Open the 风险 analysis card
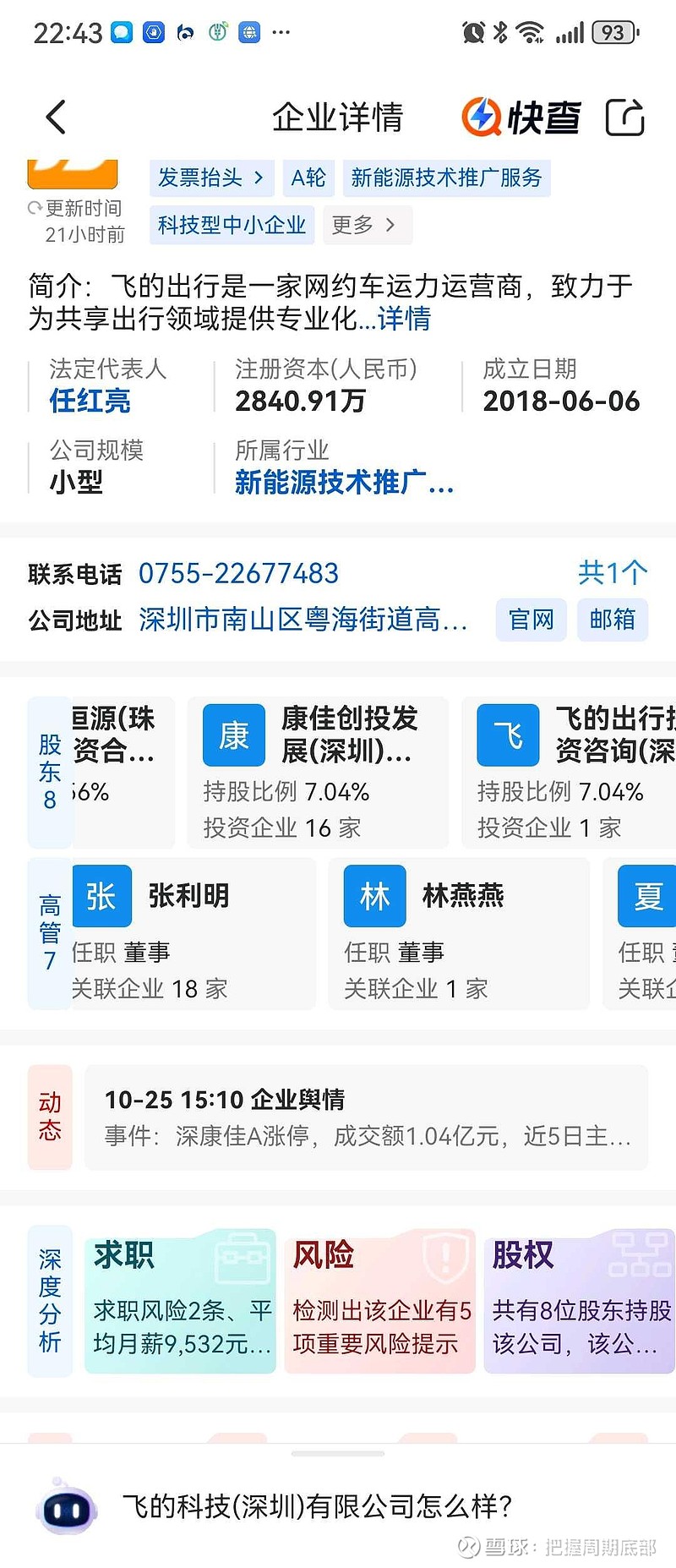Image resolution: width=676 pixels, height=1568 pixels. [x=380, y=1299]
